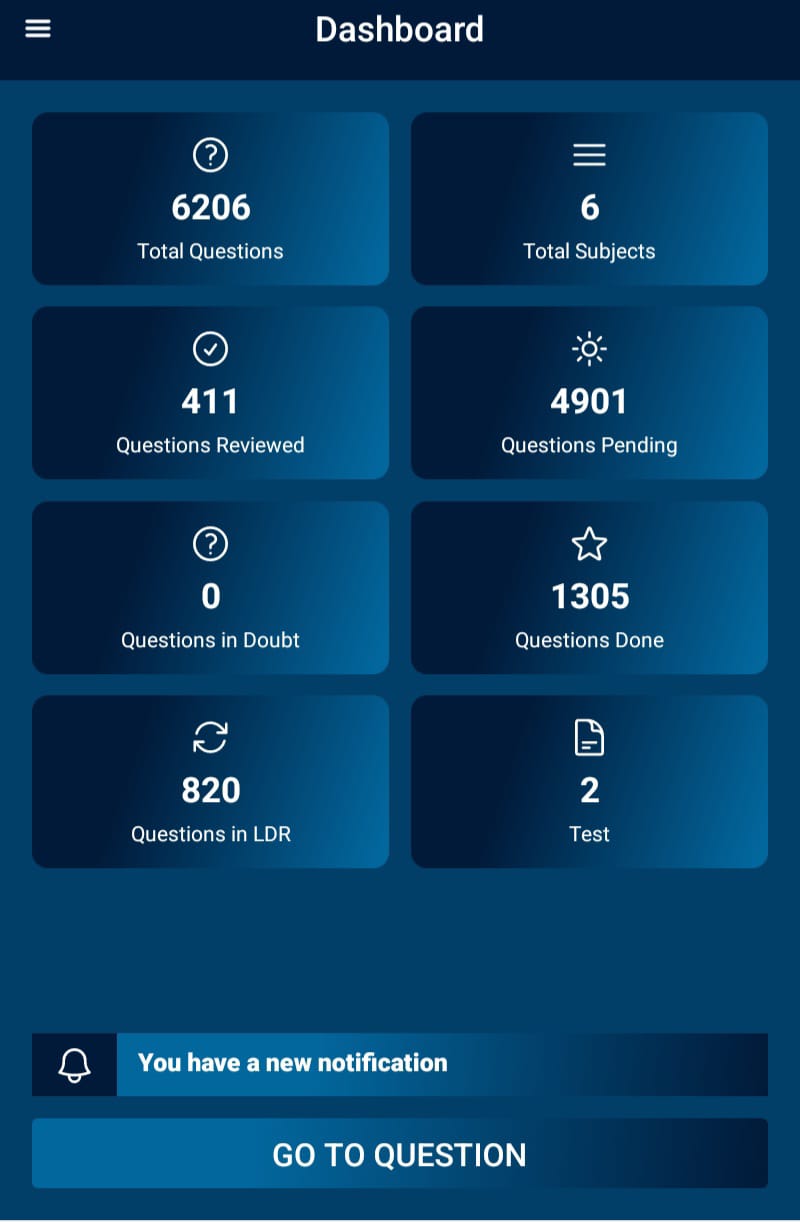Open the Questions Done card
The width and height of the screenshot is (800, 1222).
(589, 587)
